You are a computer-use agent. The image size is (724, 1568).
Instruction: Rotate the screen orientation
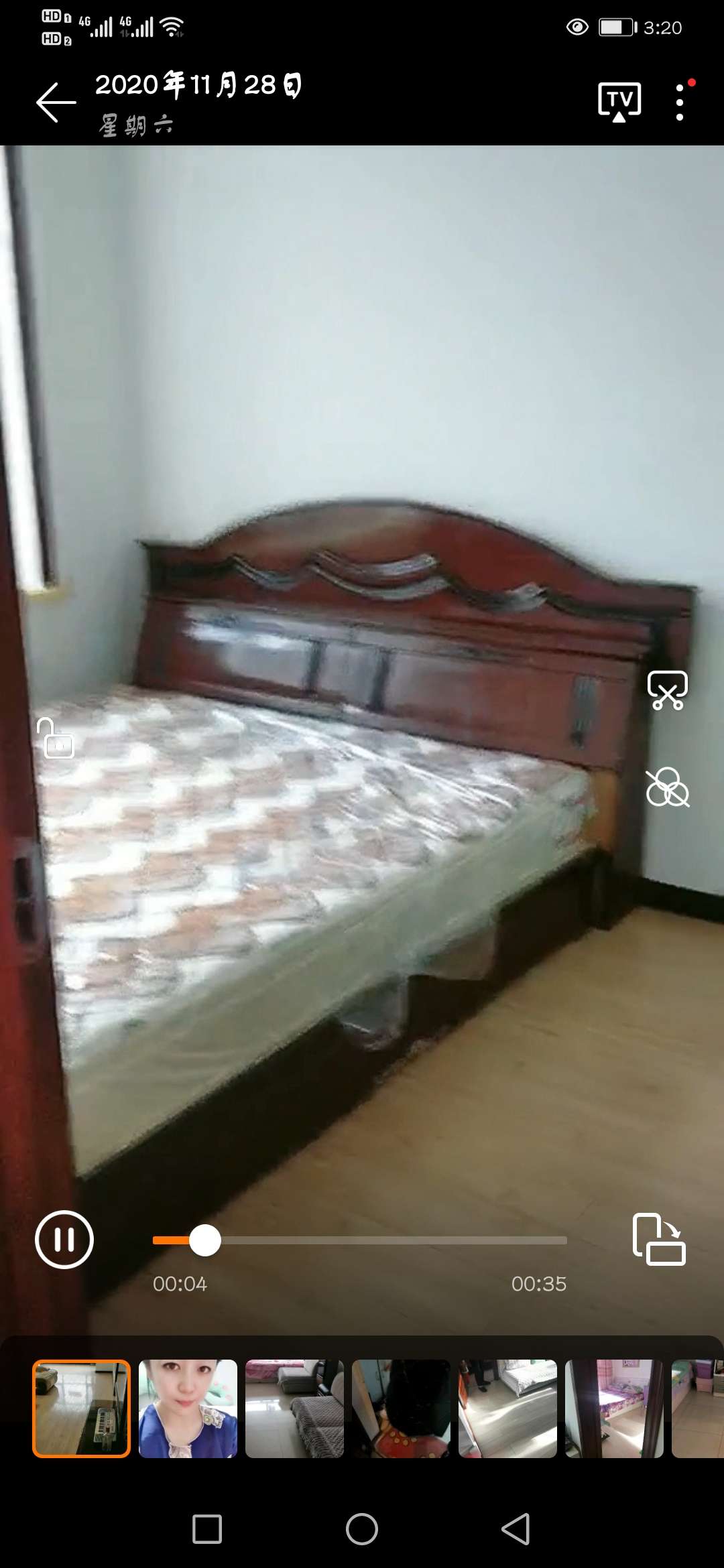coord(659,1240)
